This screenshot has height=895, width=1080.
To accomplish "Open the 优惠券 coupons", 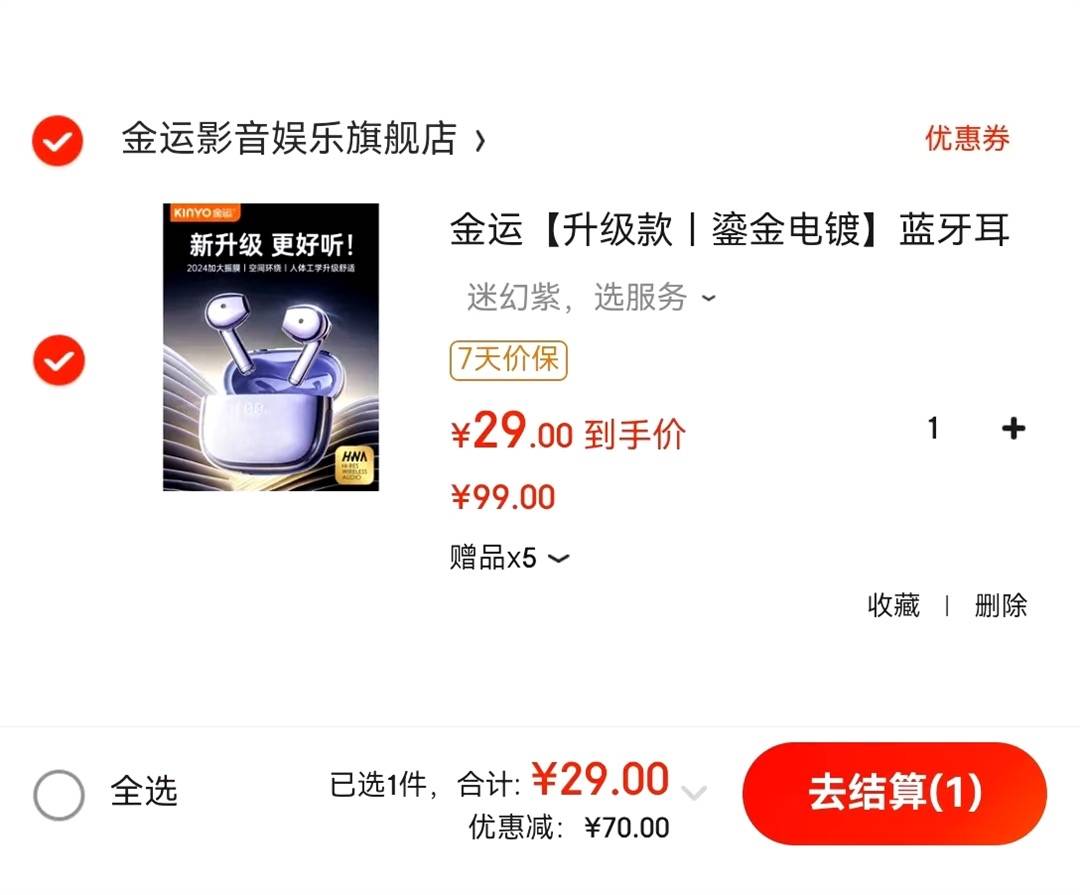I will [966, 139].
